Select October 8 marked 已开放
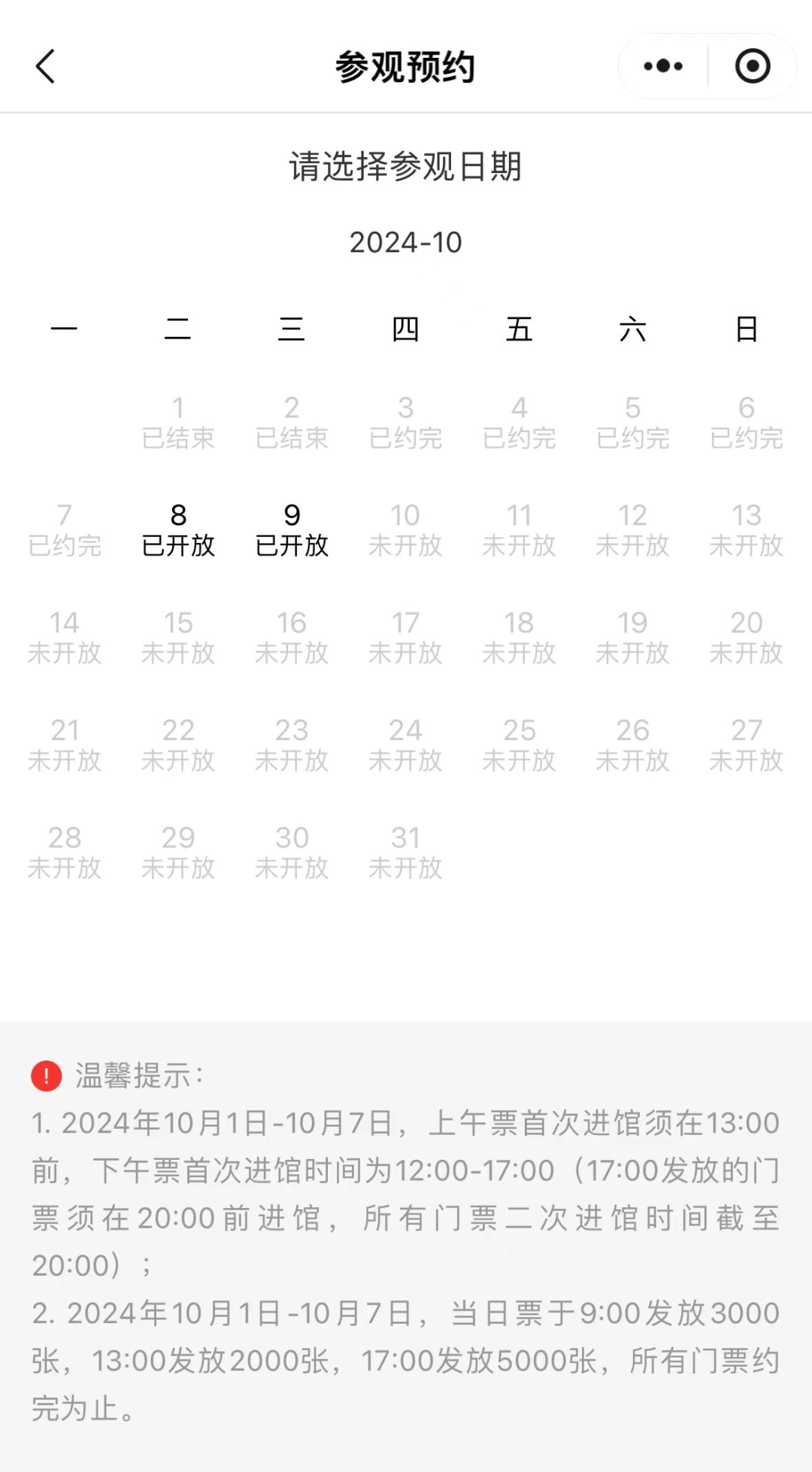The width and height of the screenshot is (812, 1472). pyautogui.click(x=178, y=530)
